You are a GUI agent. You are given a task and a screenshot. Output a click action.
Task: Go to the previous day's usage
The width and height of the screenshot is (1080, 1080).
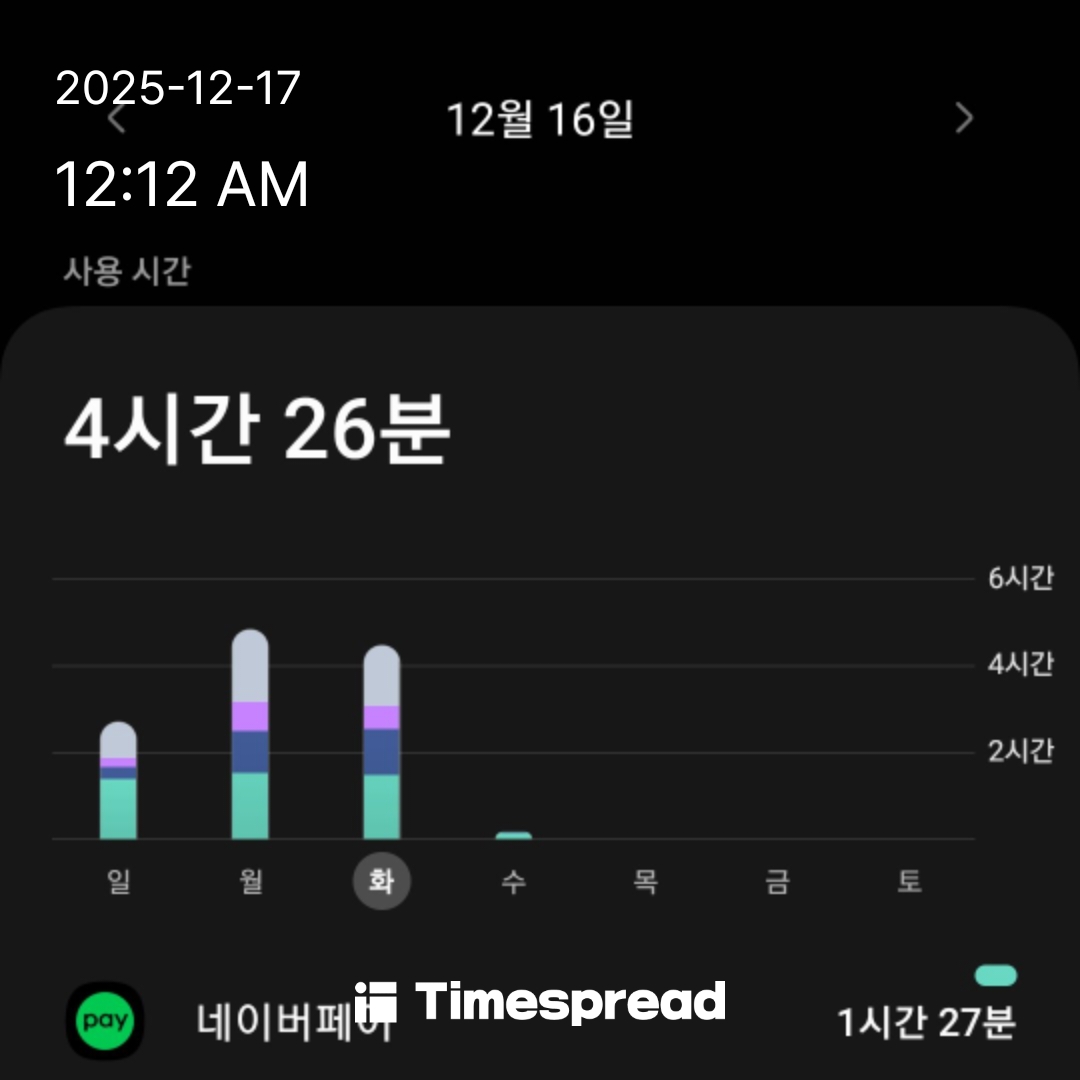click(117, 119)
